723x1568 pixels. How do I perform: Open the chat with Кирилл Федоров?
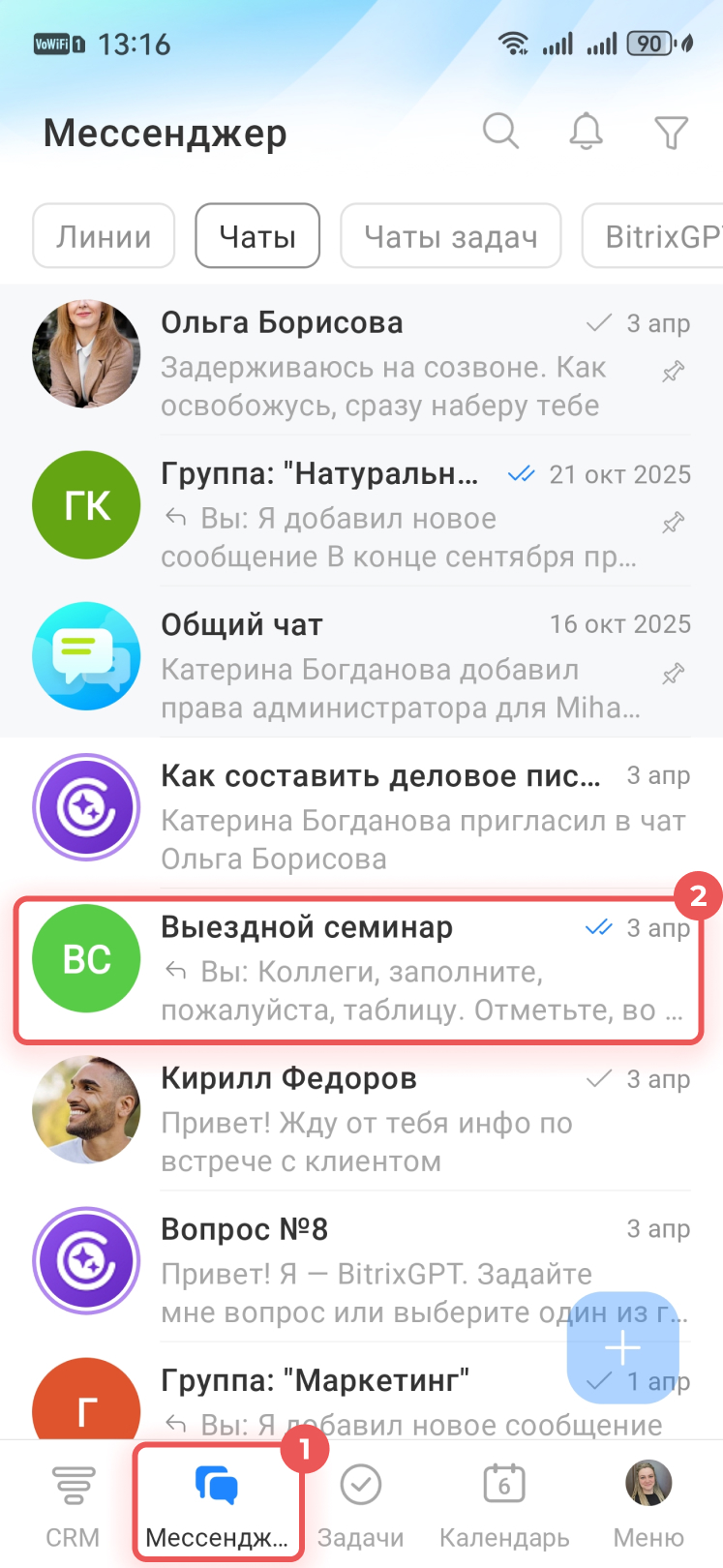377,1118
